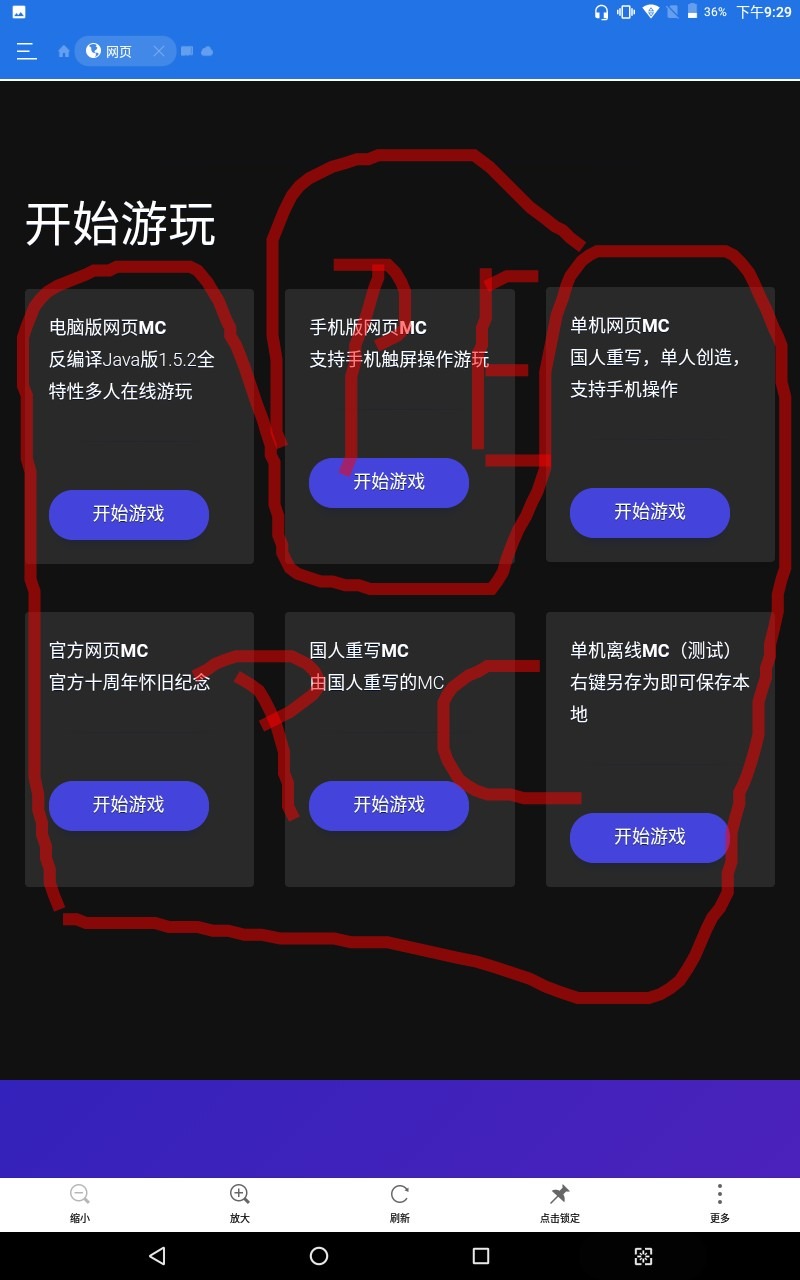
Task: Open the browser sidebar menu
Action: click(x=26, y=51)
